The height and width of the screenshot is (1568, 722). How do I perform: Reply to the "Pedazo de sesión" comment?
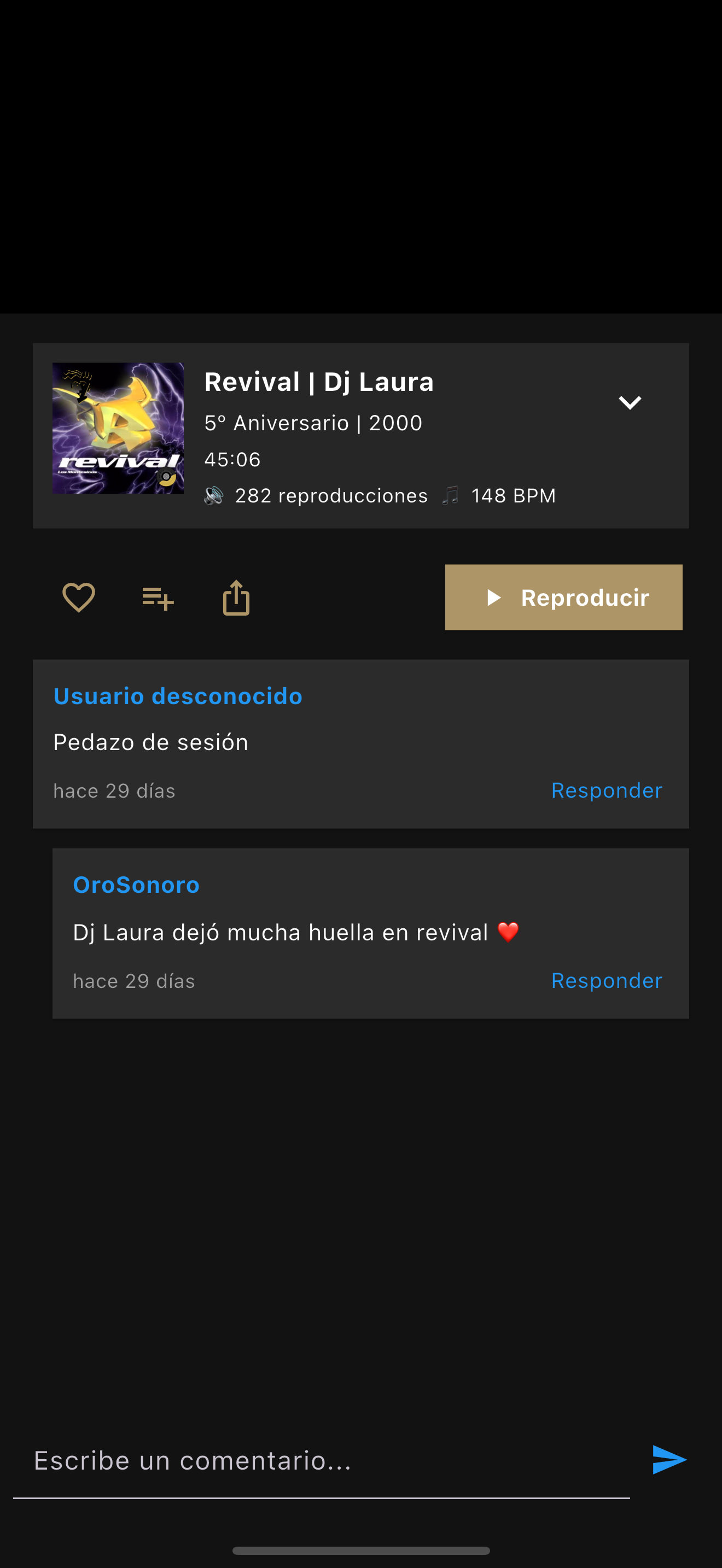pyautogui.click(x=607, y=790)
